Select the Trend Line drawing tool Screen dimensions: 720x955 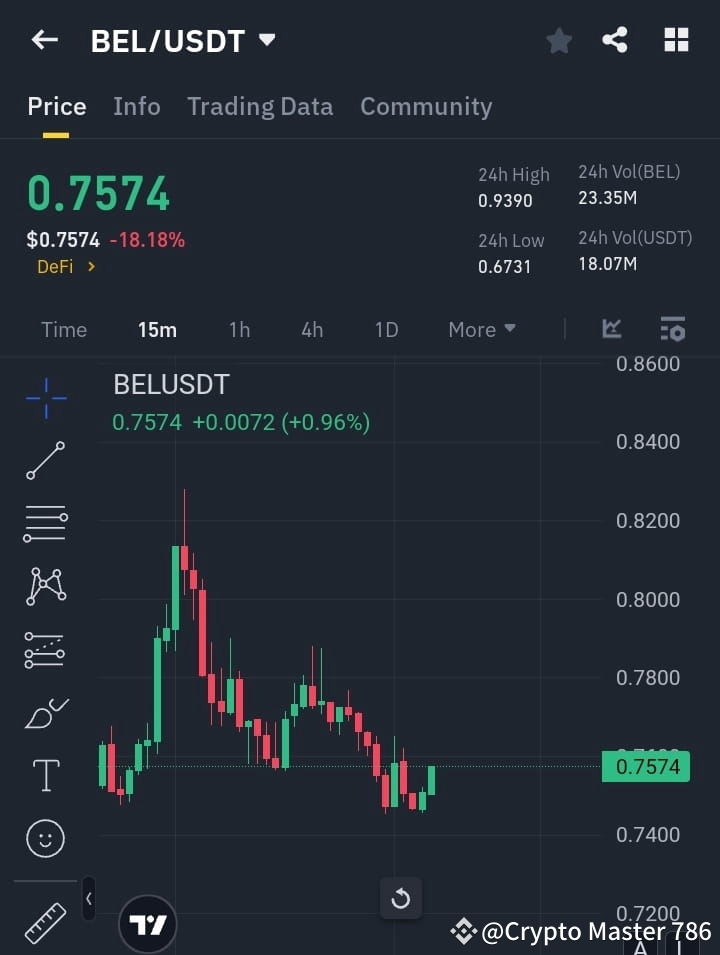pyautogui.click(x=44, y=461)
